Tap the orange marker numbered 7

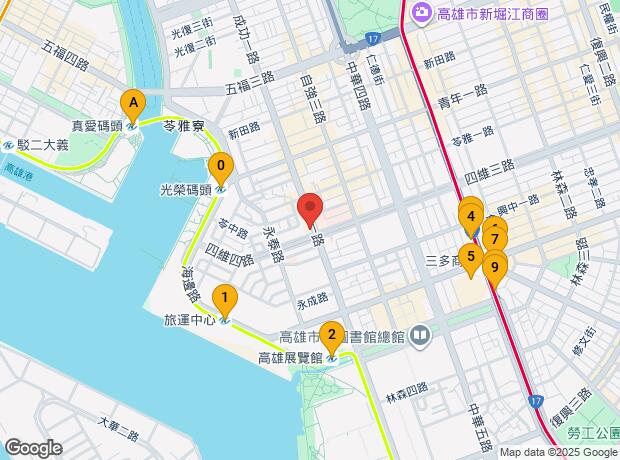point(495,240)
